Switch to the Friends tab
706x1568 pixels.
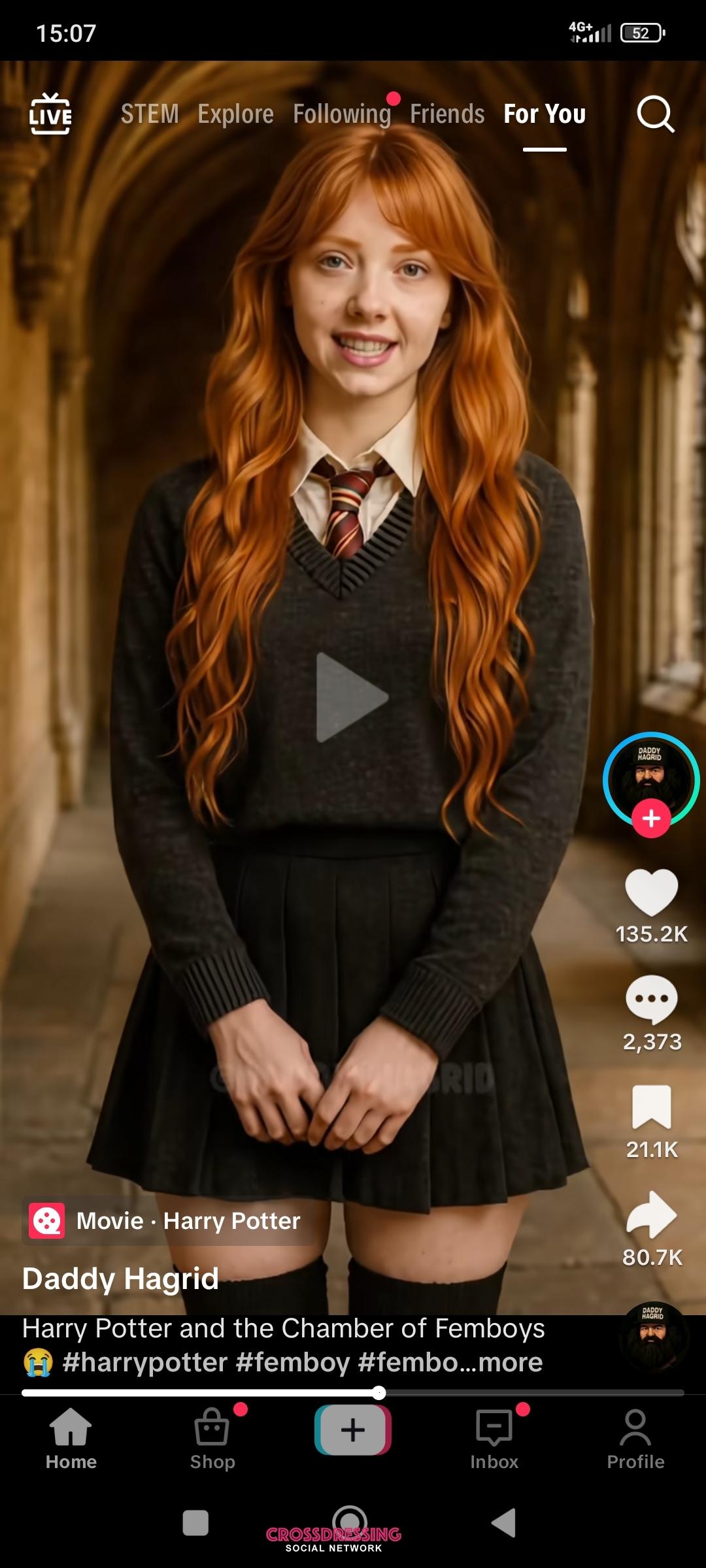tap(447, 114)
